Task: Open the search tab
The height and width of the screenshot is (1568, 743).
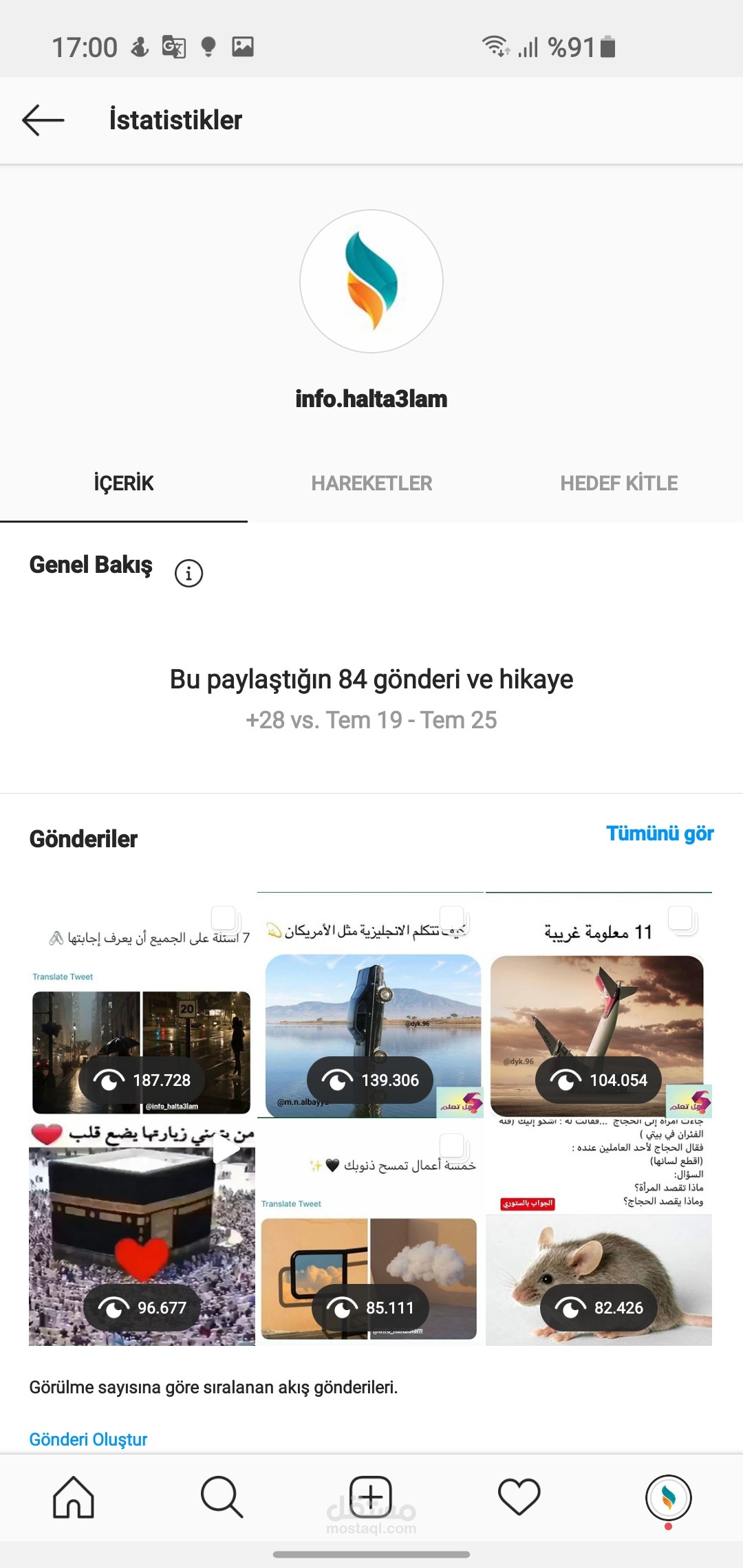Action: (x=222, y=1496)
